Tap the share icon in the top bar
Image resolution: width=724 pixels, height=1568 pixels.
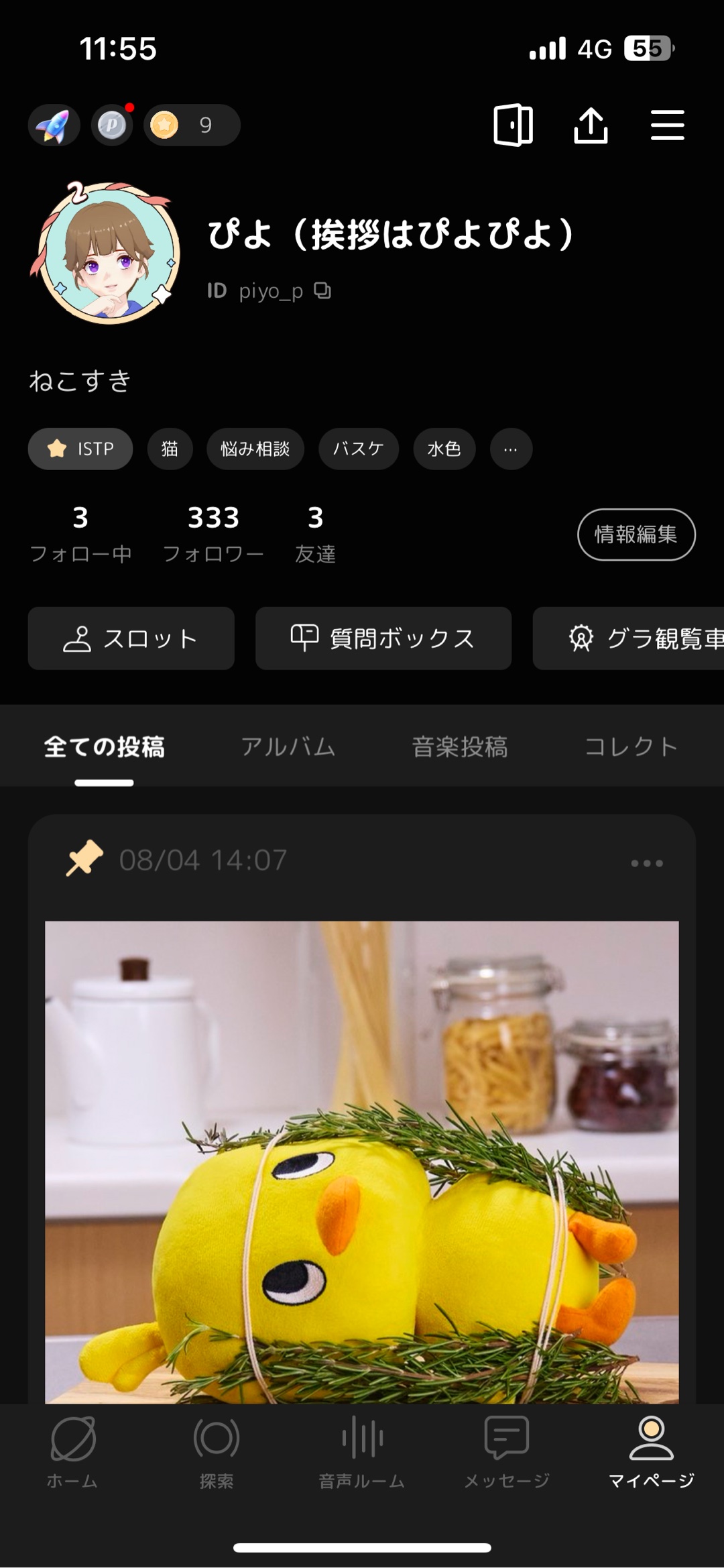click(x=591, y=125)
